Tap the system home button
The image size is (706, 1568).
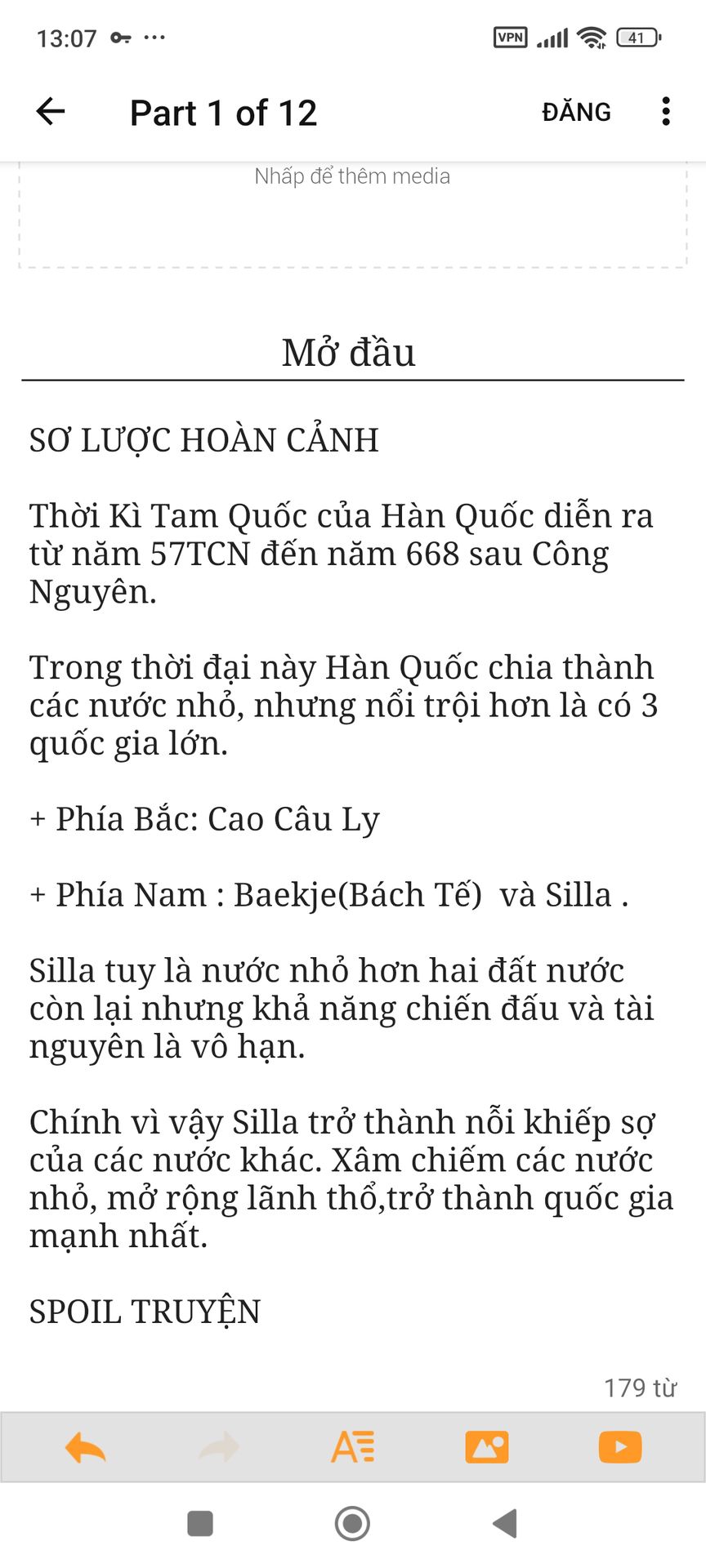point(352,1523)
